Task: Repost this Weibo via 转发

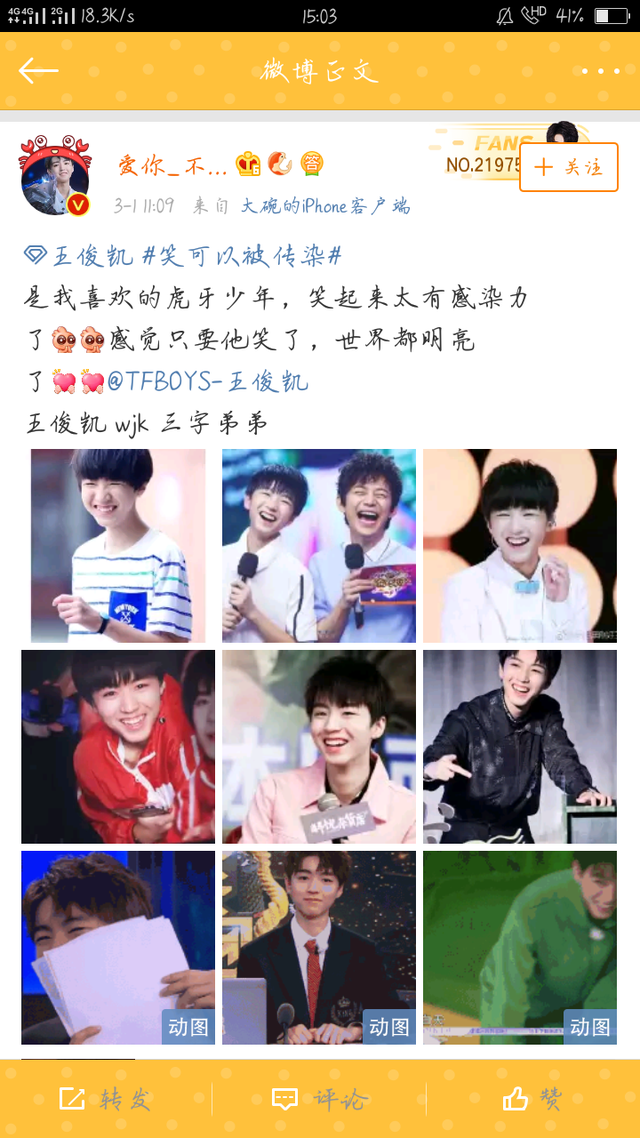Action: click(106, 1099)
